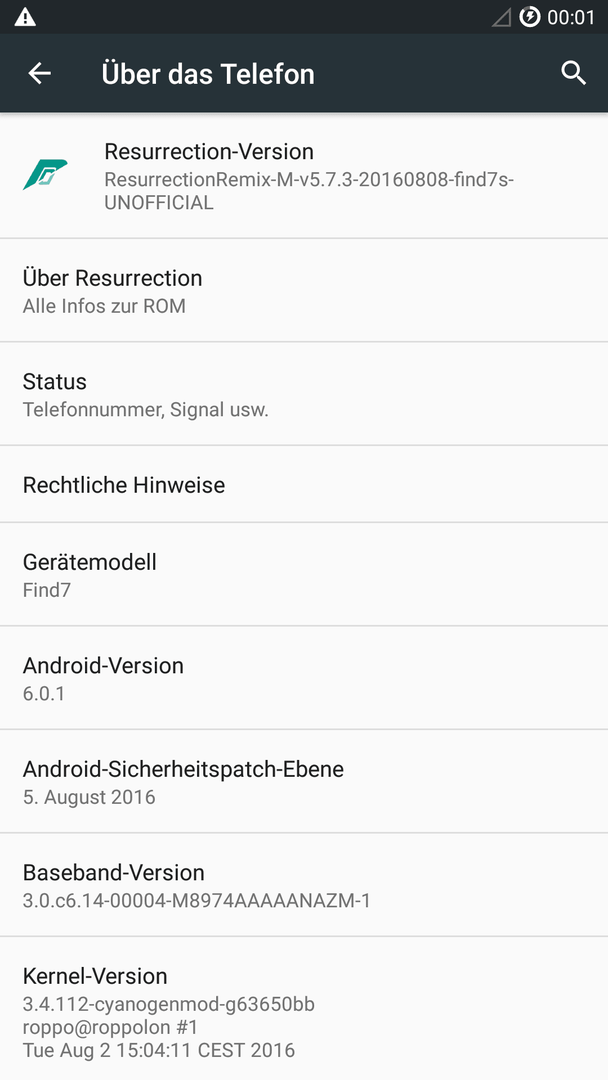Open the Status entry

click(x=304, y=394)
